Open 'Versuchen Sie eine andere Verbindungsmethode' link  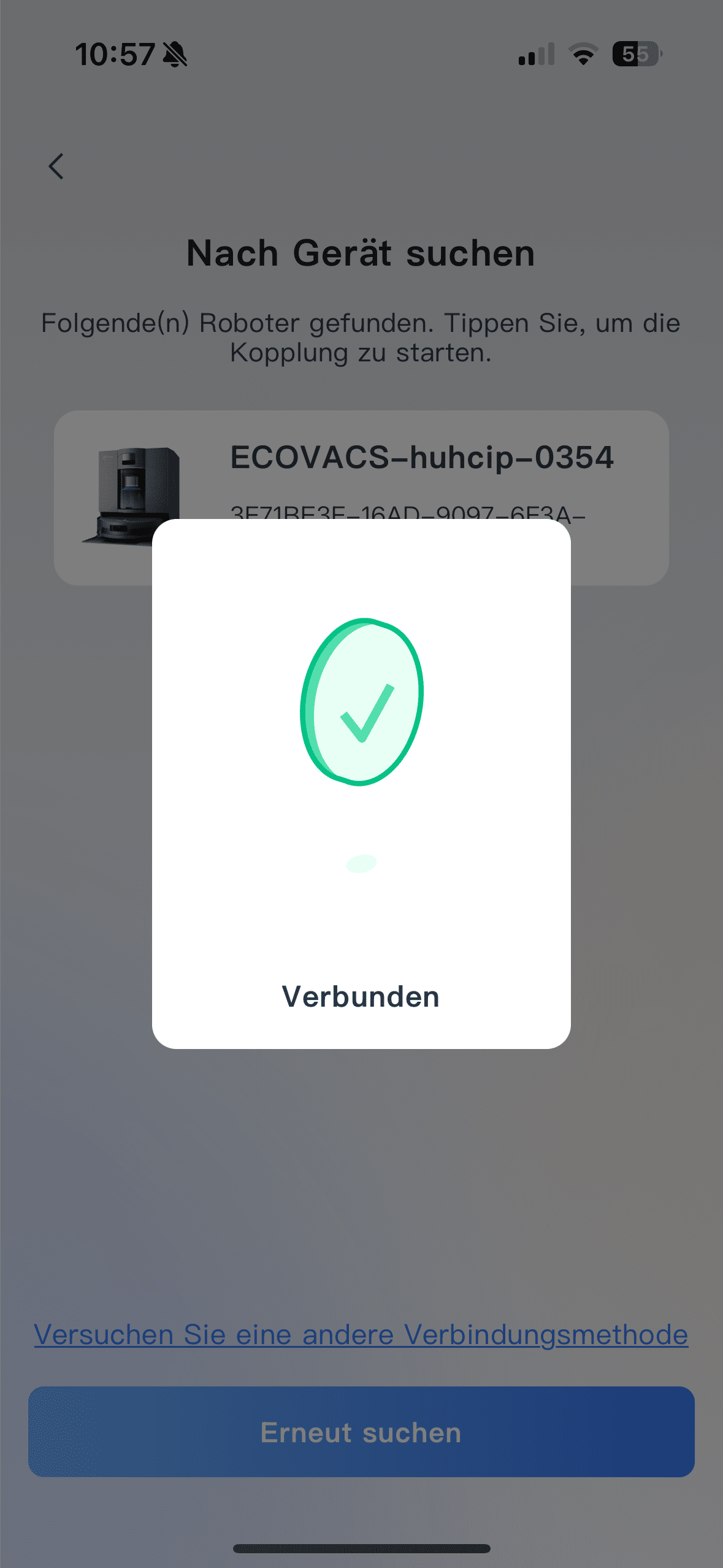(x=361, y=1334)
